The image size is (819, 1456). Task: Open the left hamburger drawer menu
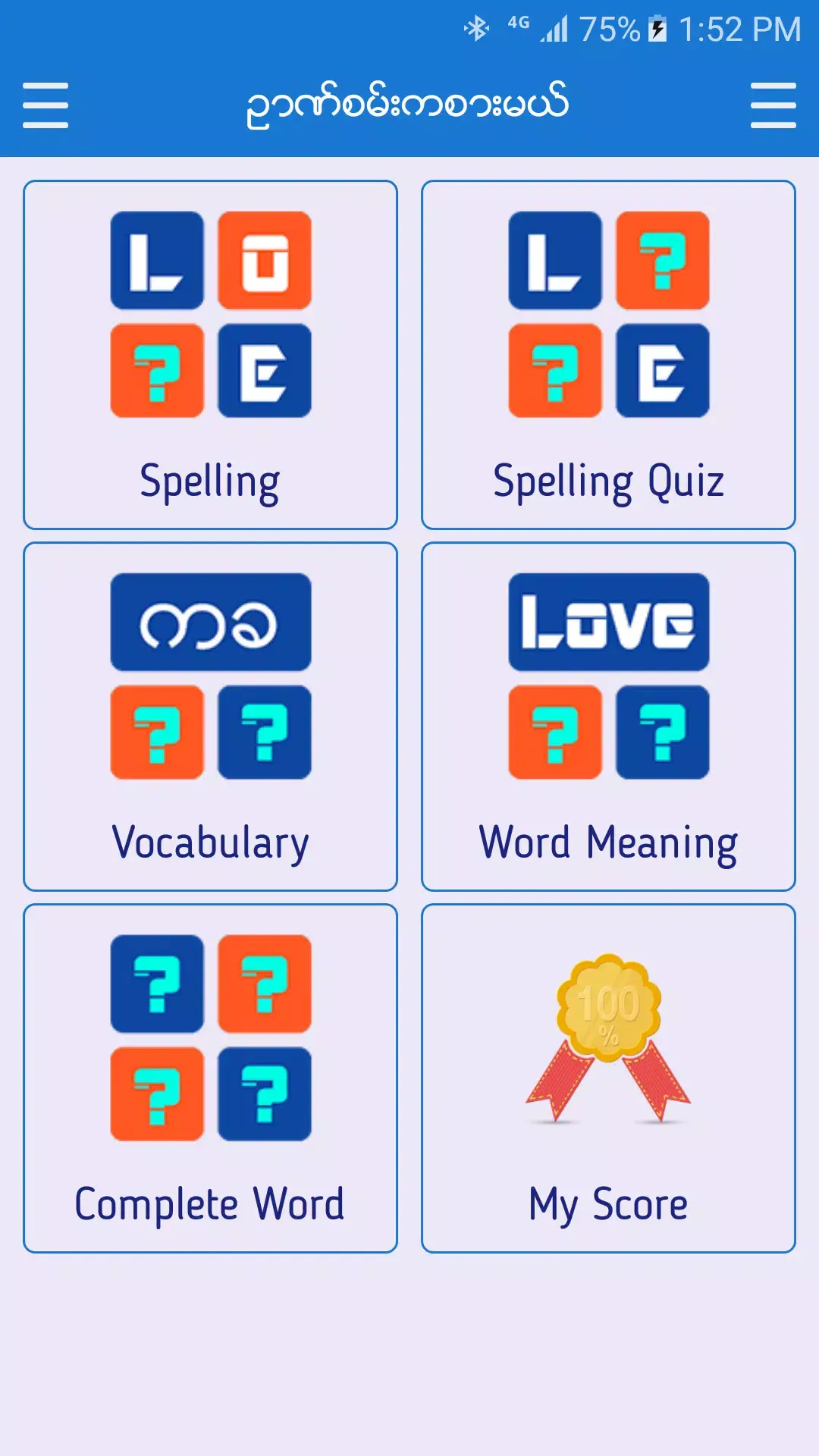(45, 105)
